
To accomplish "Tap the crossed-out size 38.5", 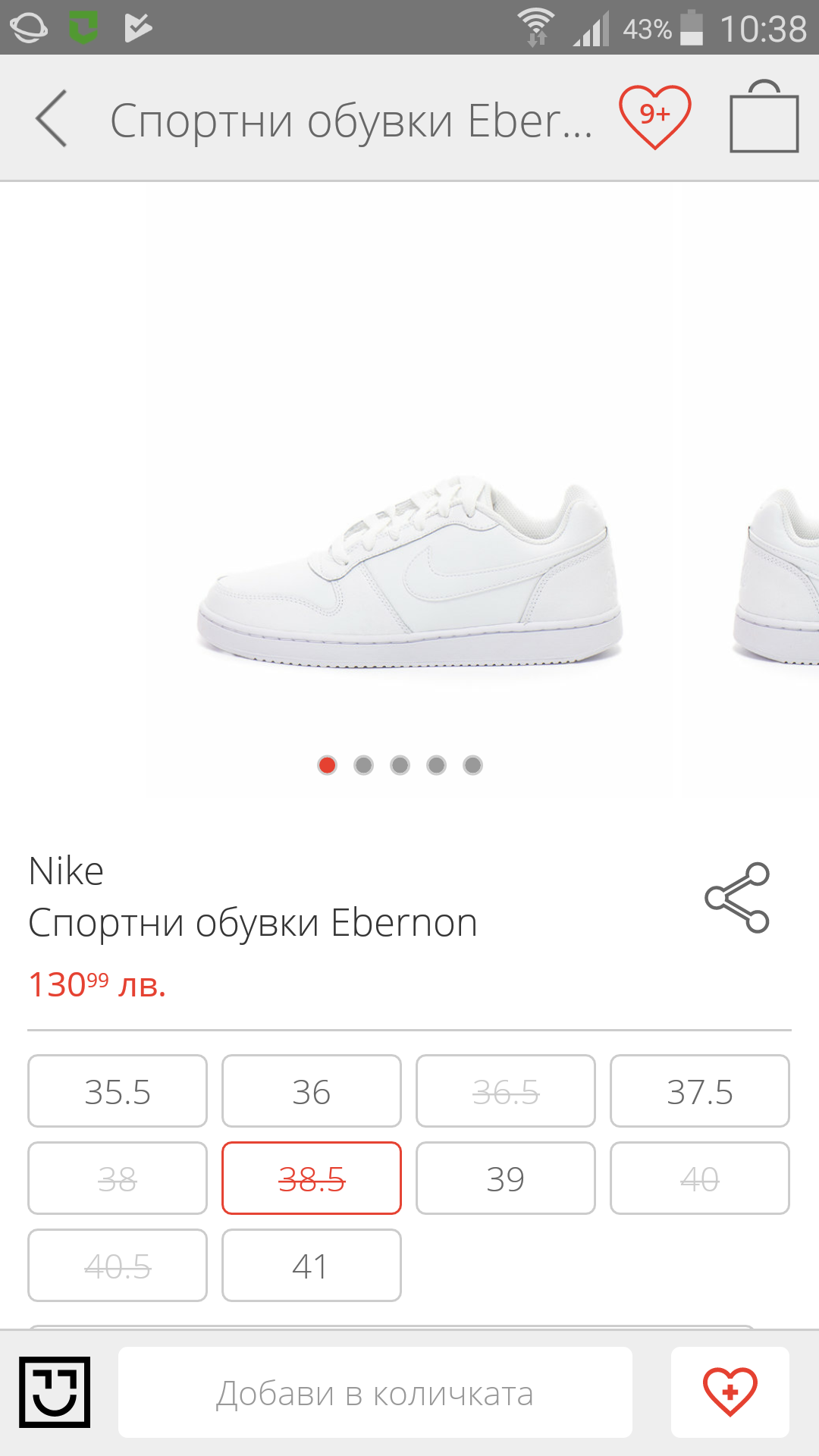I will 311,1178.
